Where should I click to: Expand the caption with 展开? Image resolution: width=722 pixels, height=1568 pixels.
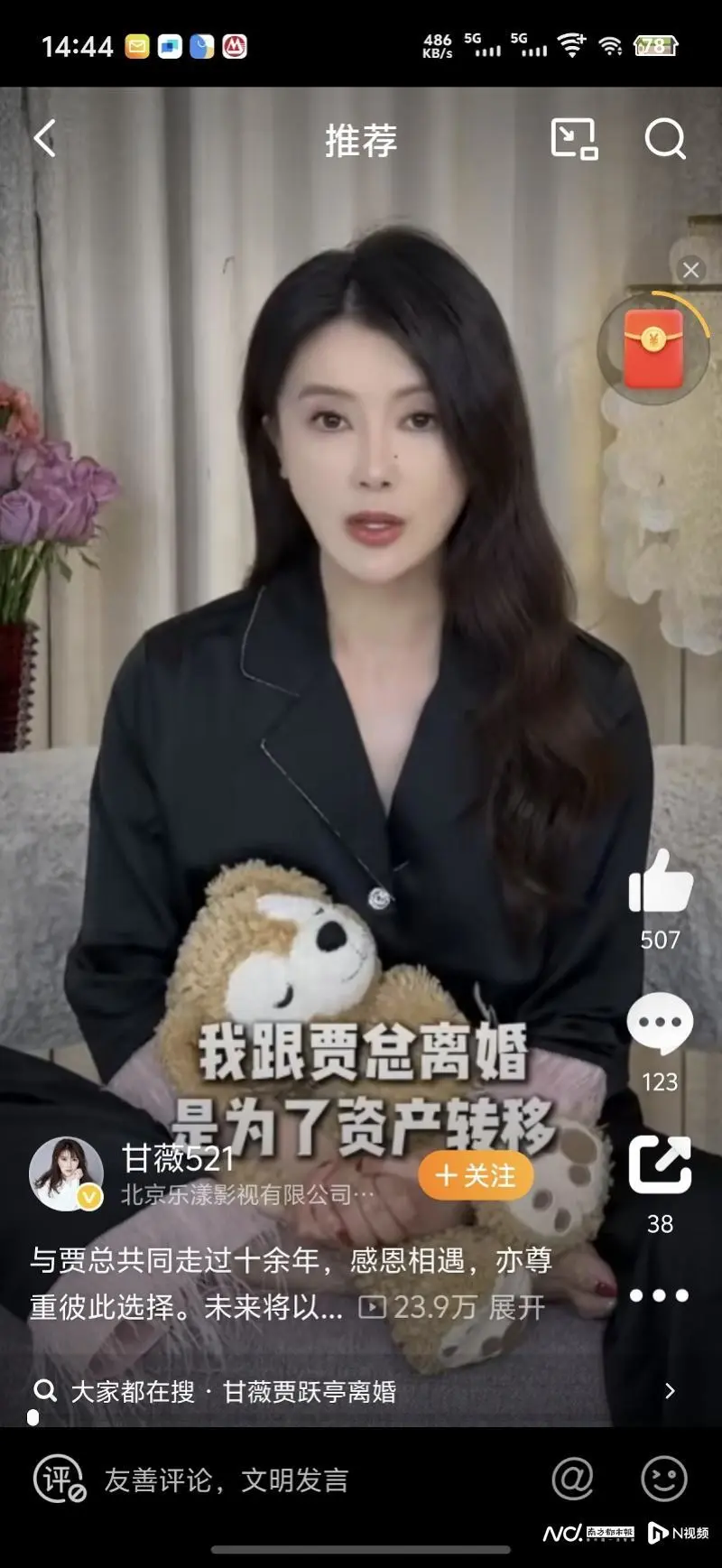click(517, 1307)
